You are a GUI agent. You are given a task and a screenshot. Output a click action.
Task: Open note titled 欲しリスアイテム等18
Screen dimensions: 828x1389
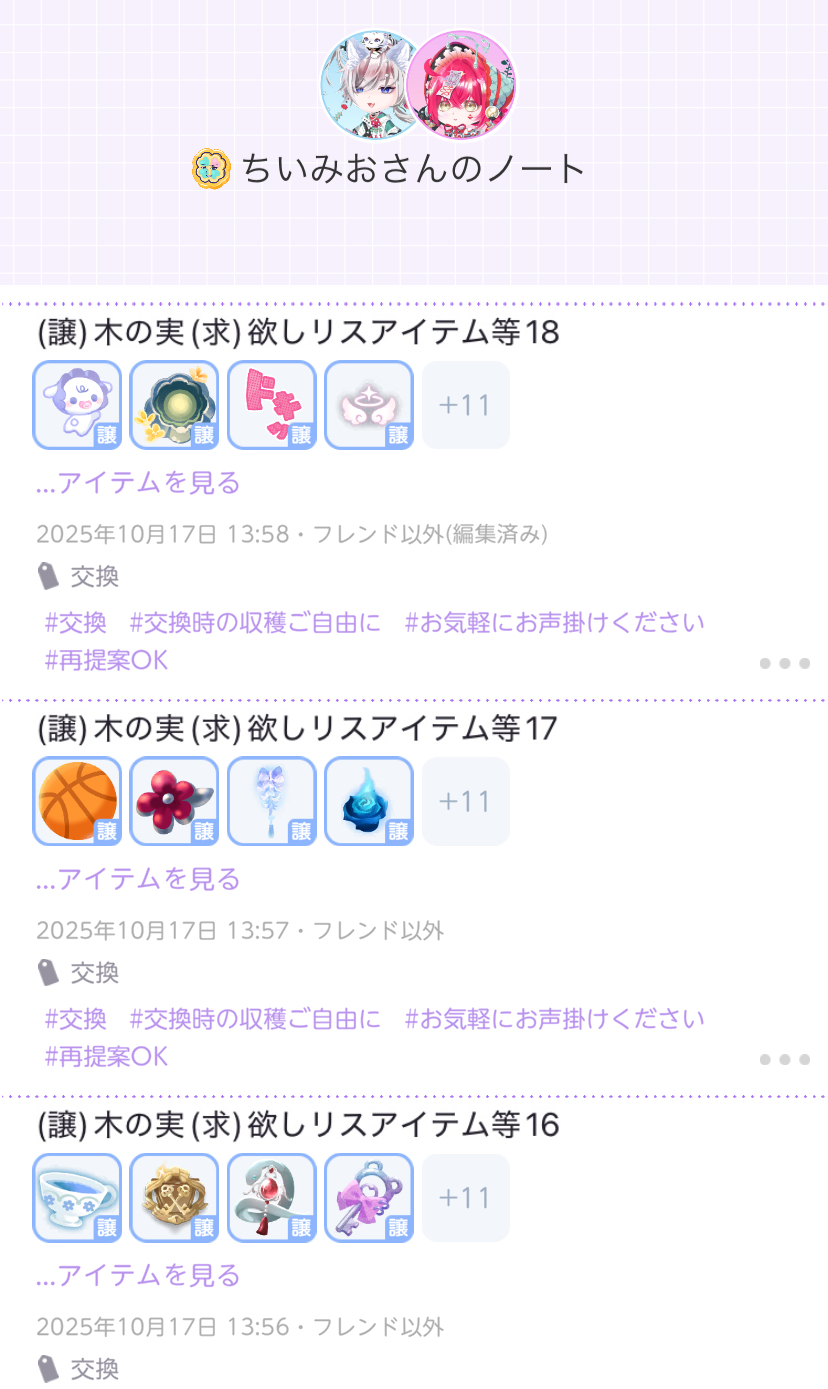point(298,332)
